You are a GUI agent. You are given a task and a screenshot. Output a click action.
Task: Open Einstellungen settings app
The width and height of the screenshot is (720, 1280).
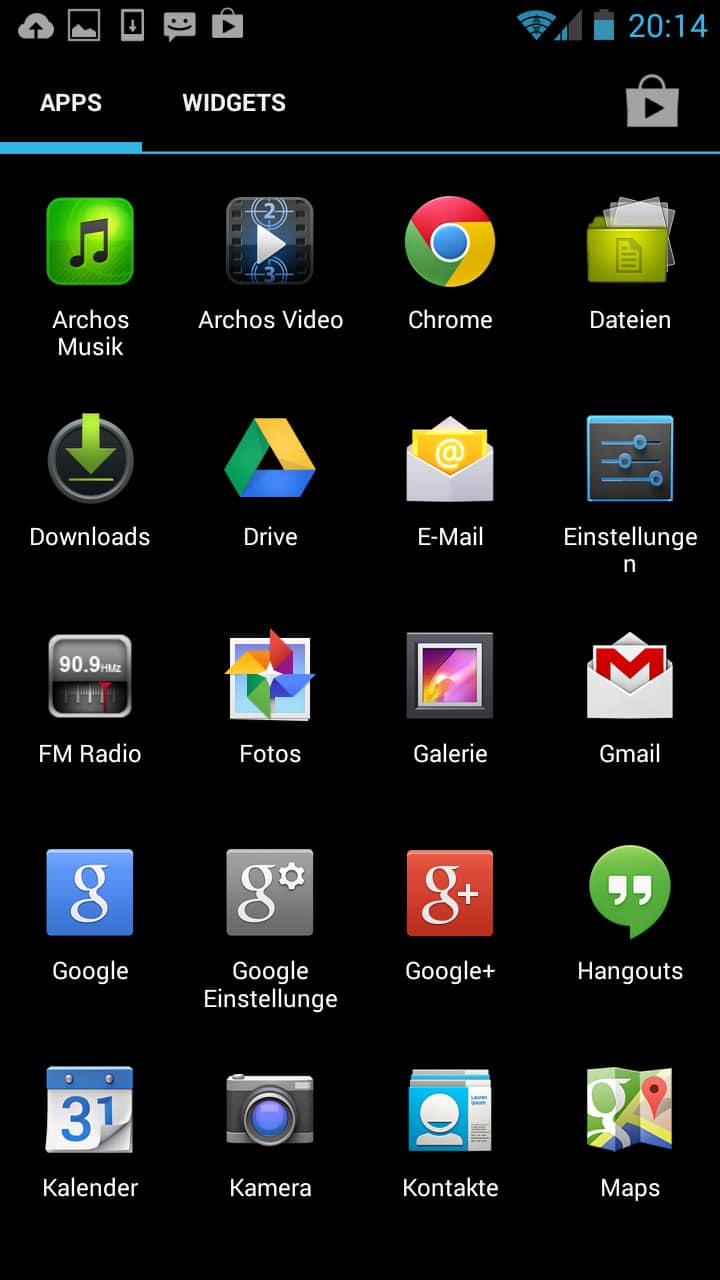point(630,459)
